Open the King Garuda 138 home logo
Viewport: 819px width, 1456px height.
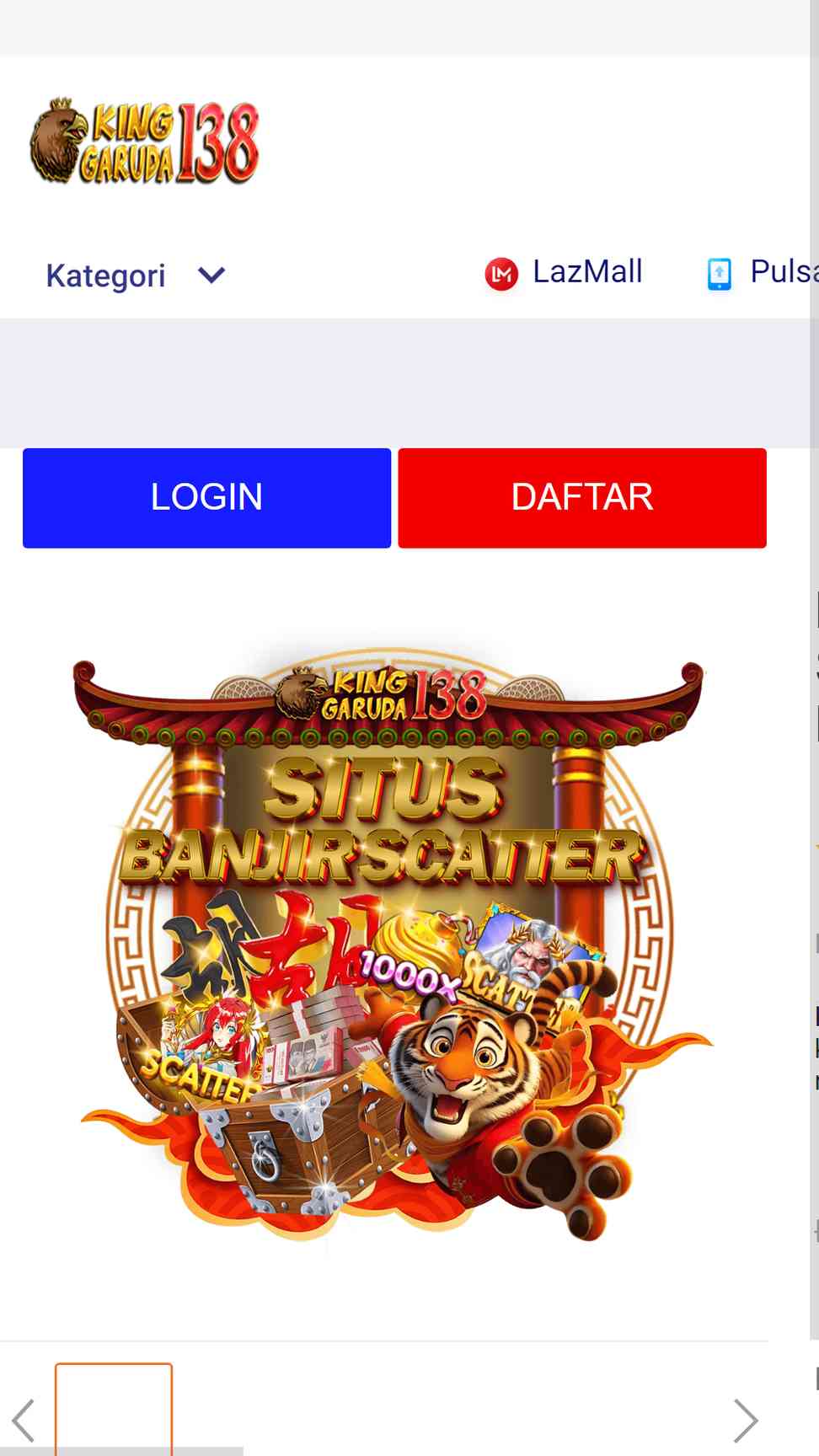(x=144, y=142)
